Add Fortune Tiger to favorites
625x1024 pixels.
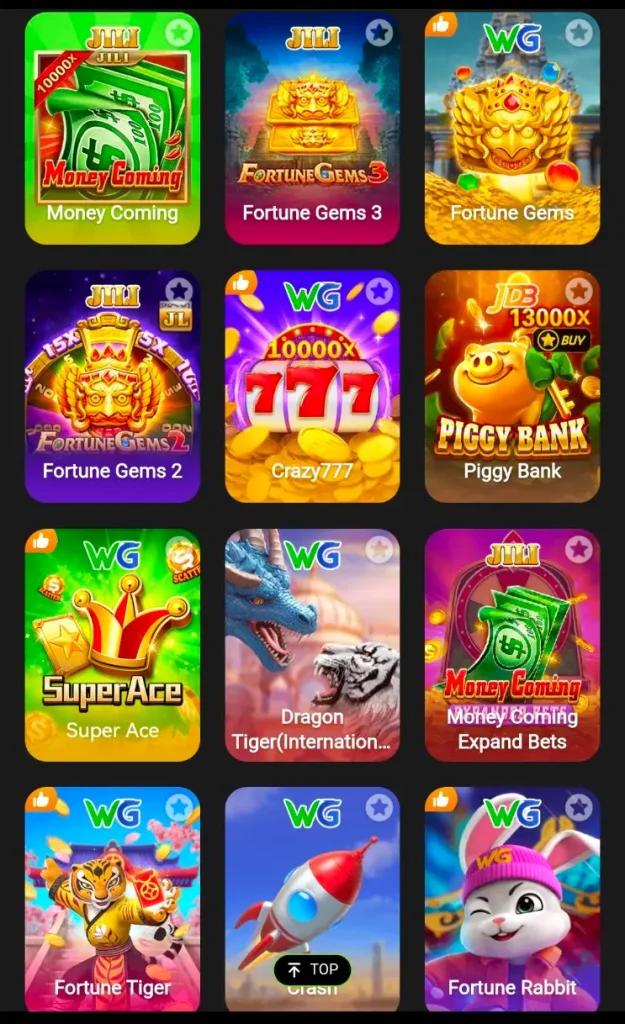[179, 807]
